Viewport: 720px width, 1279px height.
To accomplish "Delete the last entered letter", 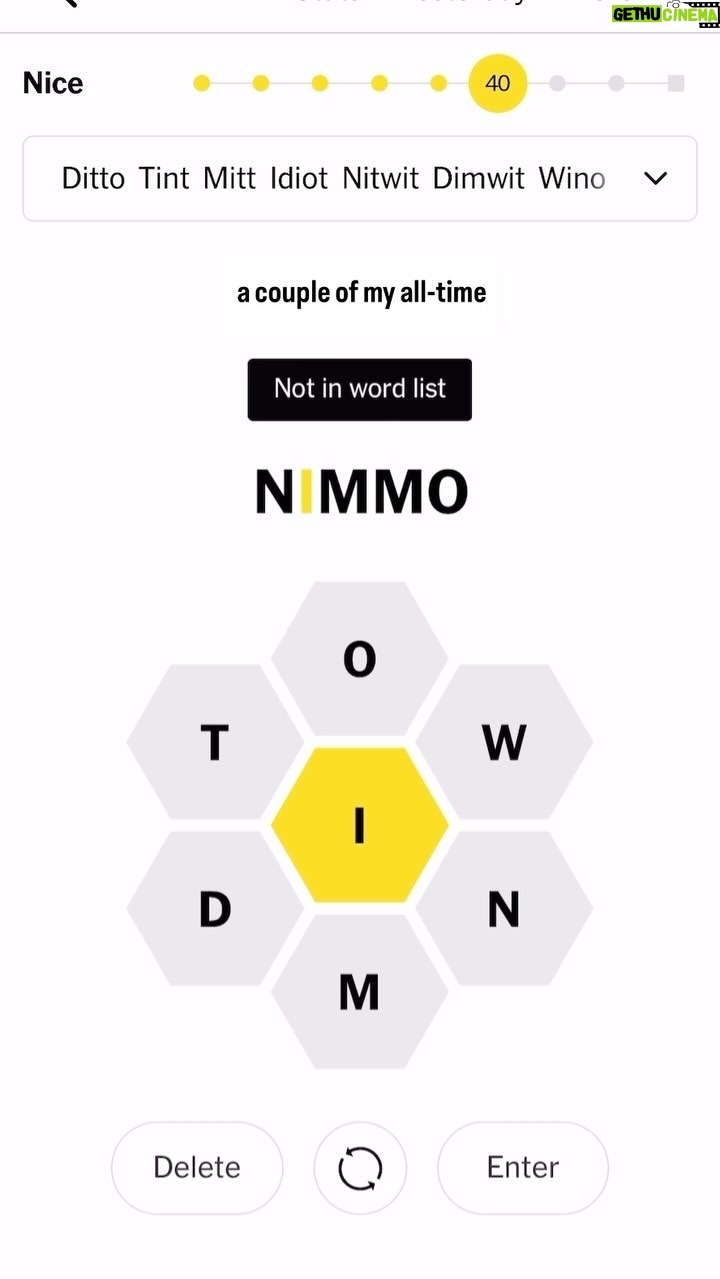I will tap(197, 1167).
